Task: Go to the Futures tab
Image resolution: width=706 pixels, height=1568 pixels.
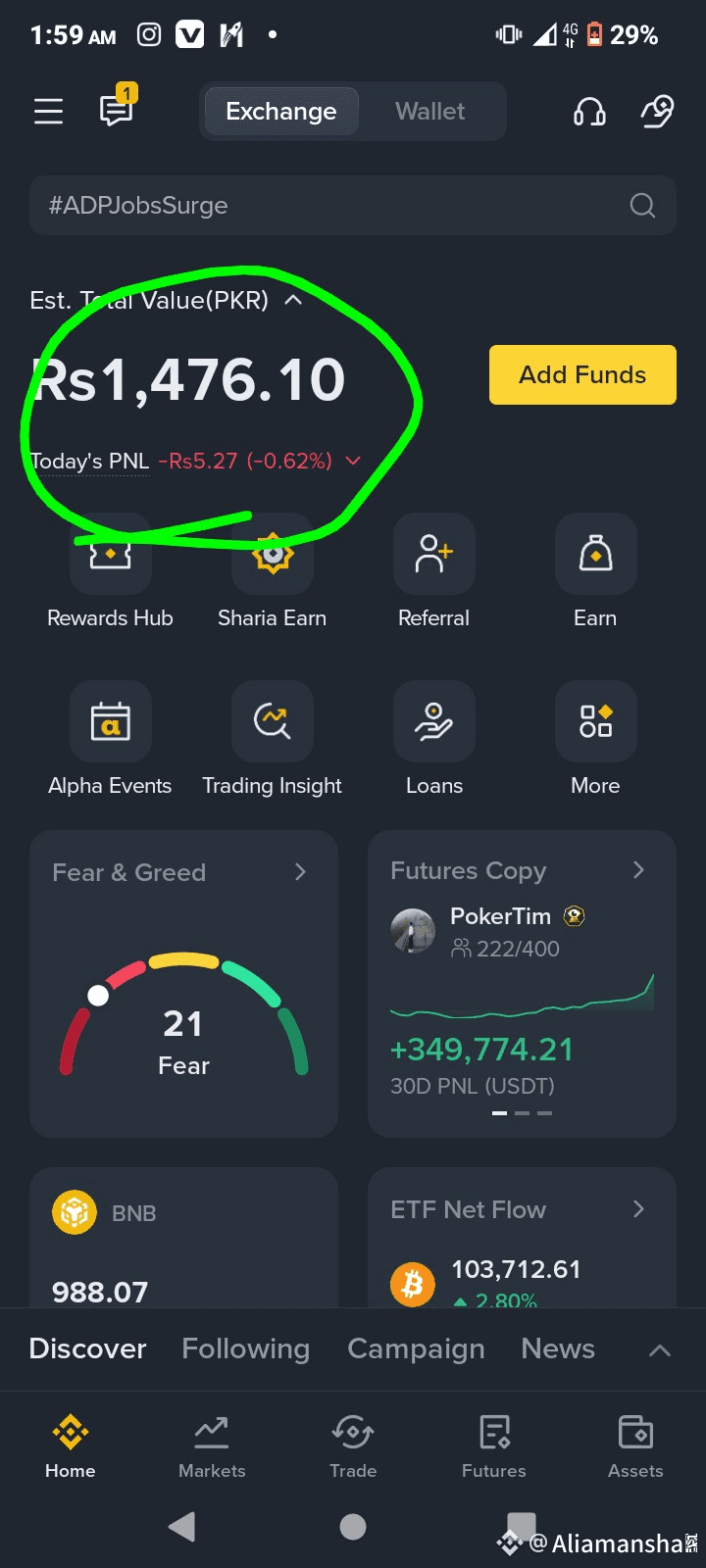Action: [494, 1446]
